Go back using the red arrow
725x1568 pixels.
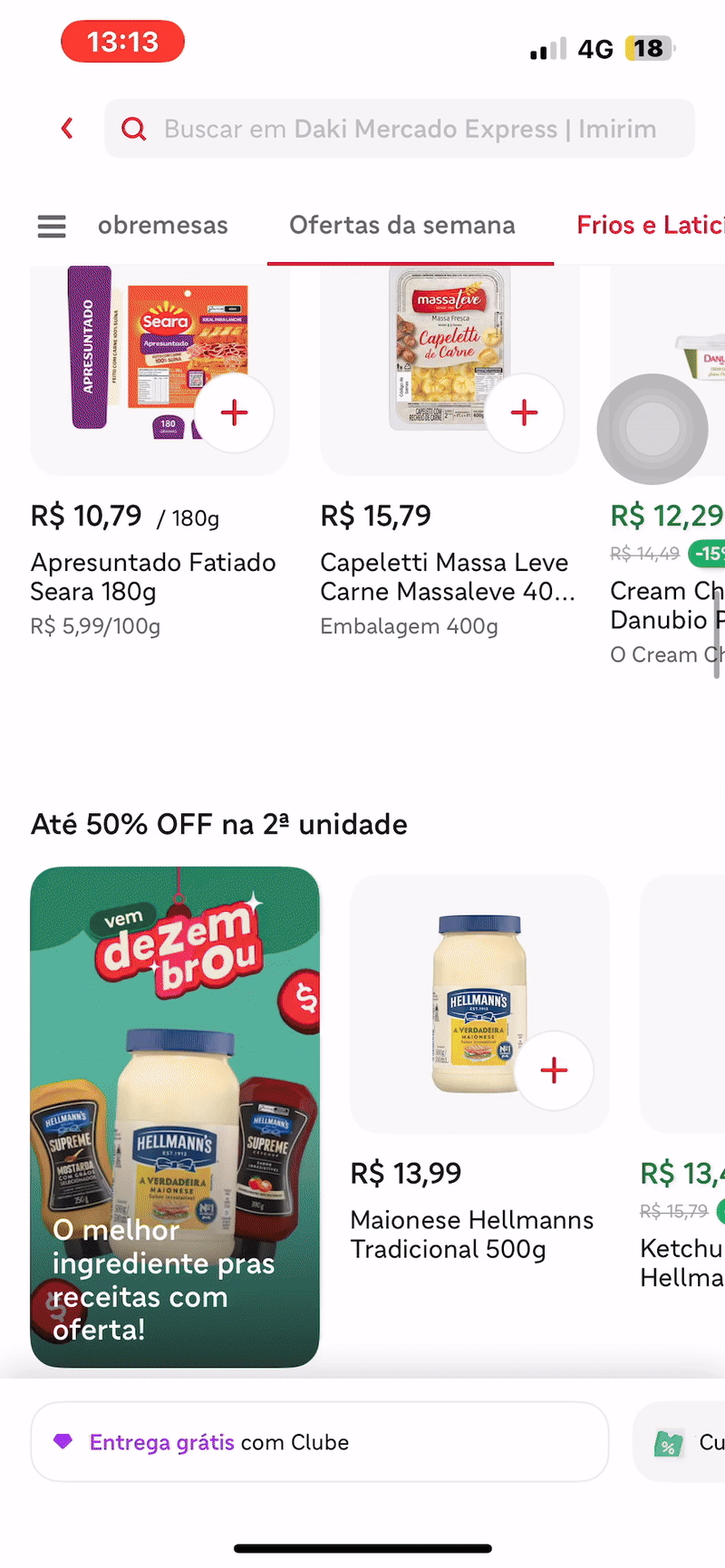(67, 129)
